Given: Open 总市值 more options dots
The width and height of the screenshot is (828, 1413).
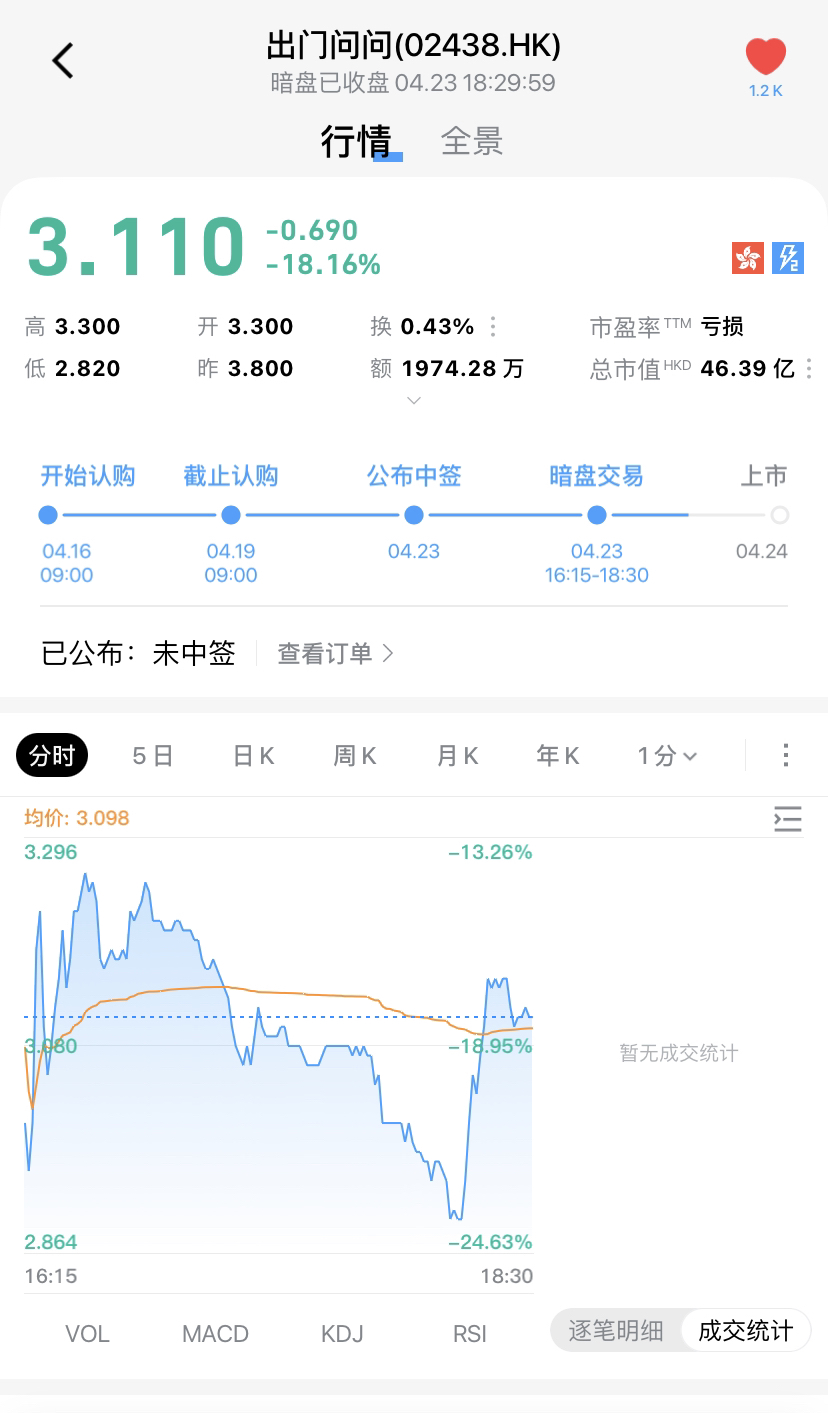Looking at the screenshot, I should tap(809, 368).
